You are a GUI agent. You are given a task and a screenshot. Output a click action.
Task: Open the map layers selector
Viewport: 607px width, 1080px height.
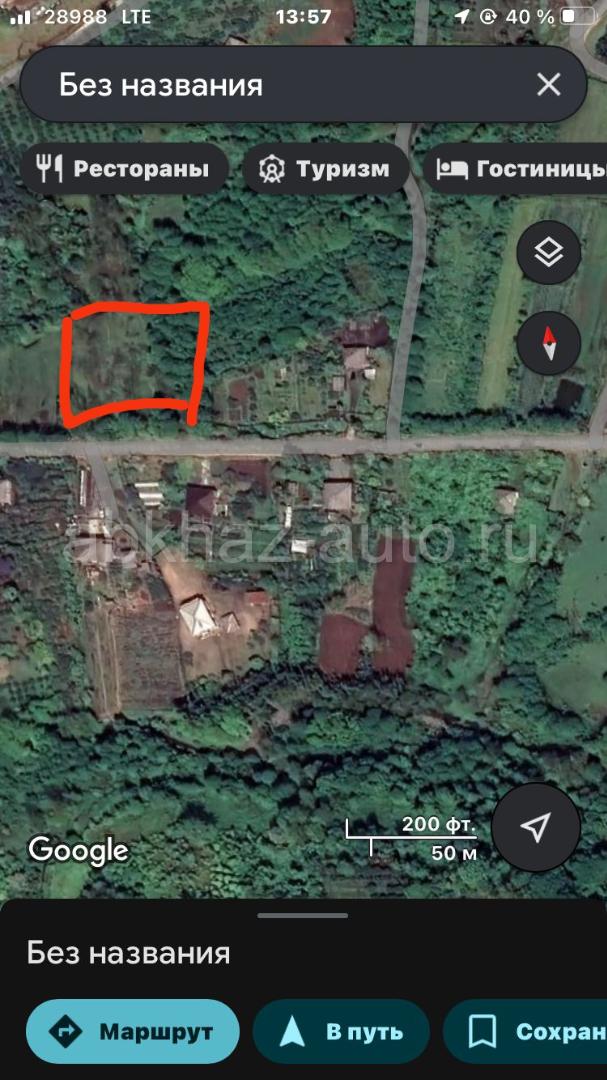tap(549, 253)
